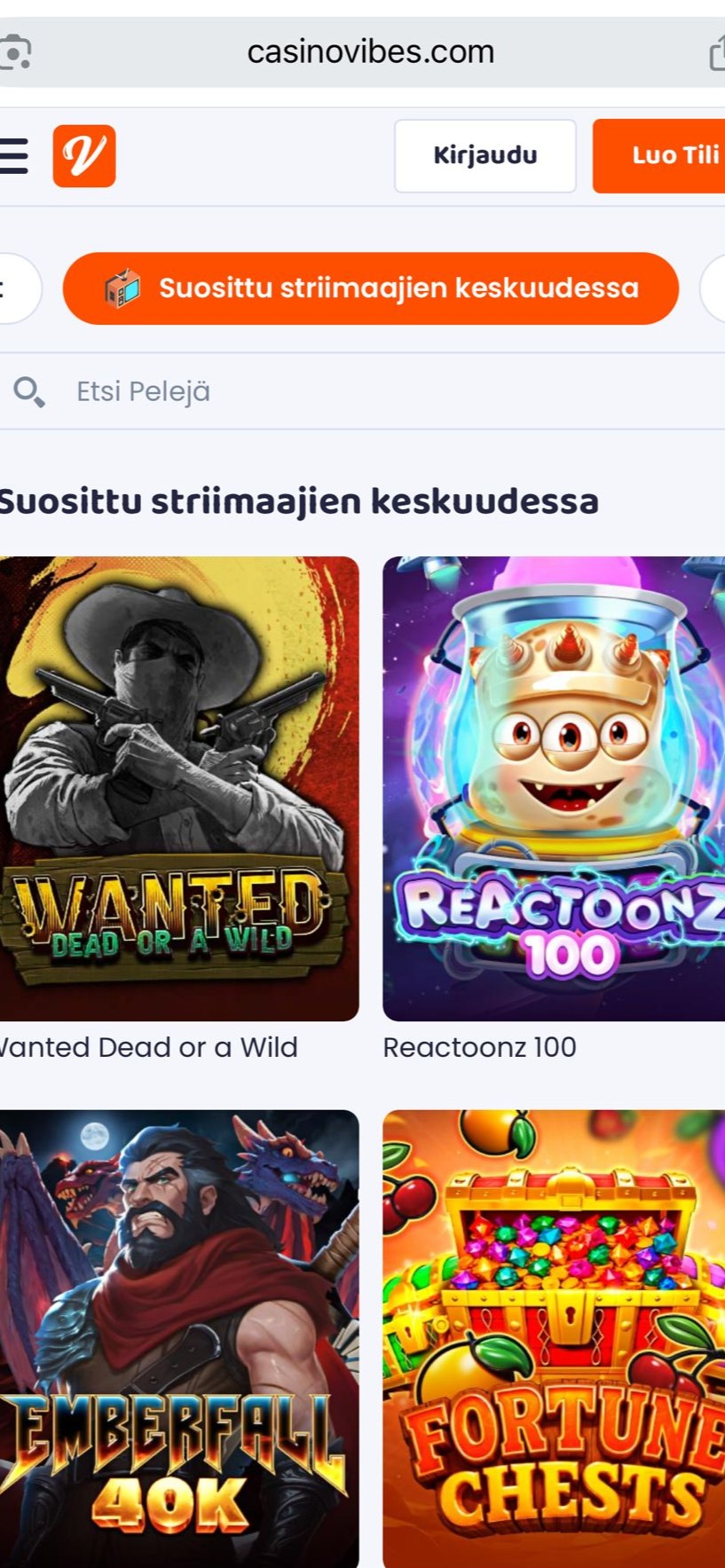Click the Reactoonz 100 title link
The width and height of the screenshot is (725, 1568).
click(x=477, y=1047)
